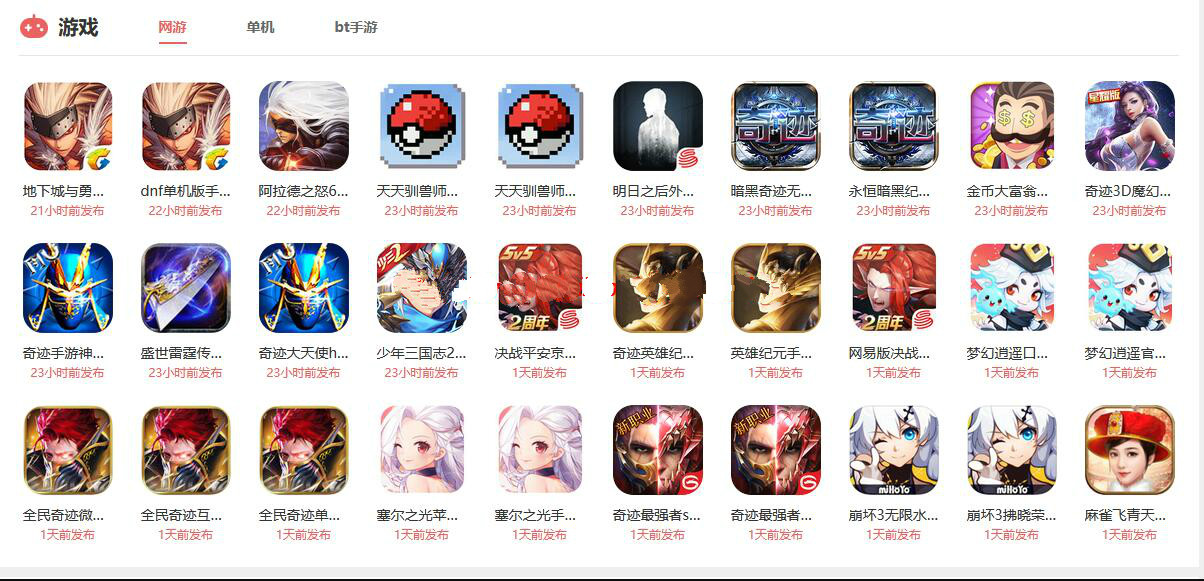Open the 永恒暗黑纪... game
Viewport: 1204px width, 581px height.
894,127
